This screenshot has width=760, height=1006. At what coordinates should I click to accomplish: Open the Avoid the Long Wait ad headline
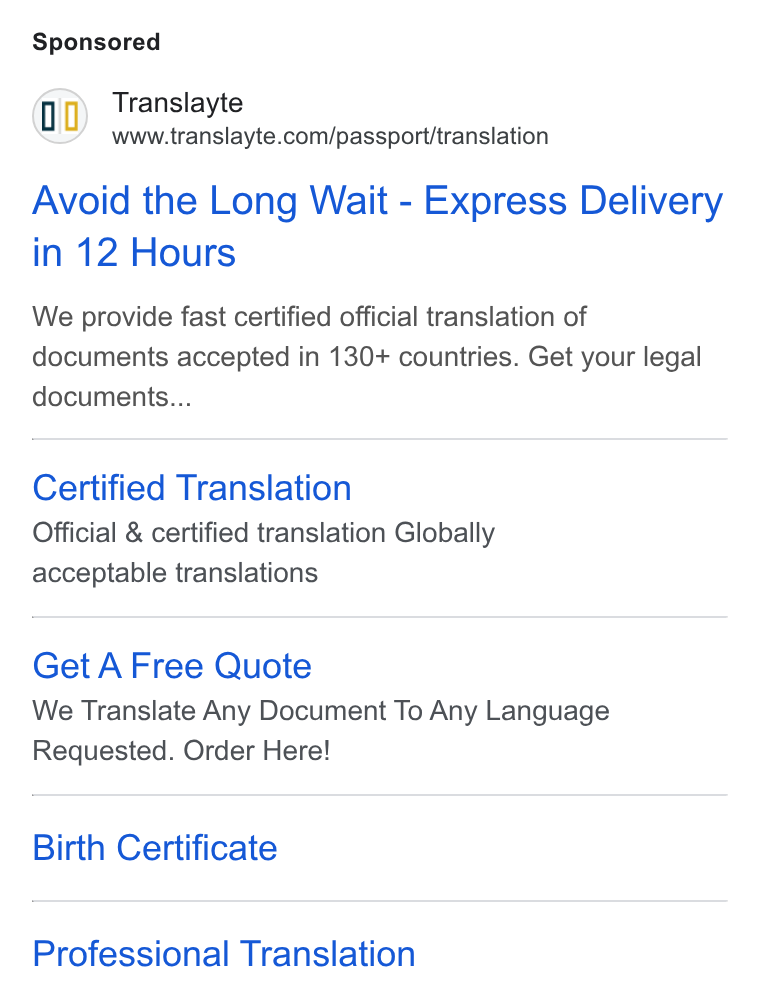click(x=378, y=226)
